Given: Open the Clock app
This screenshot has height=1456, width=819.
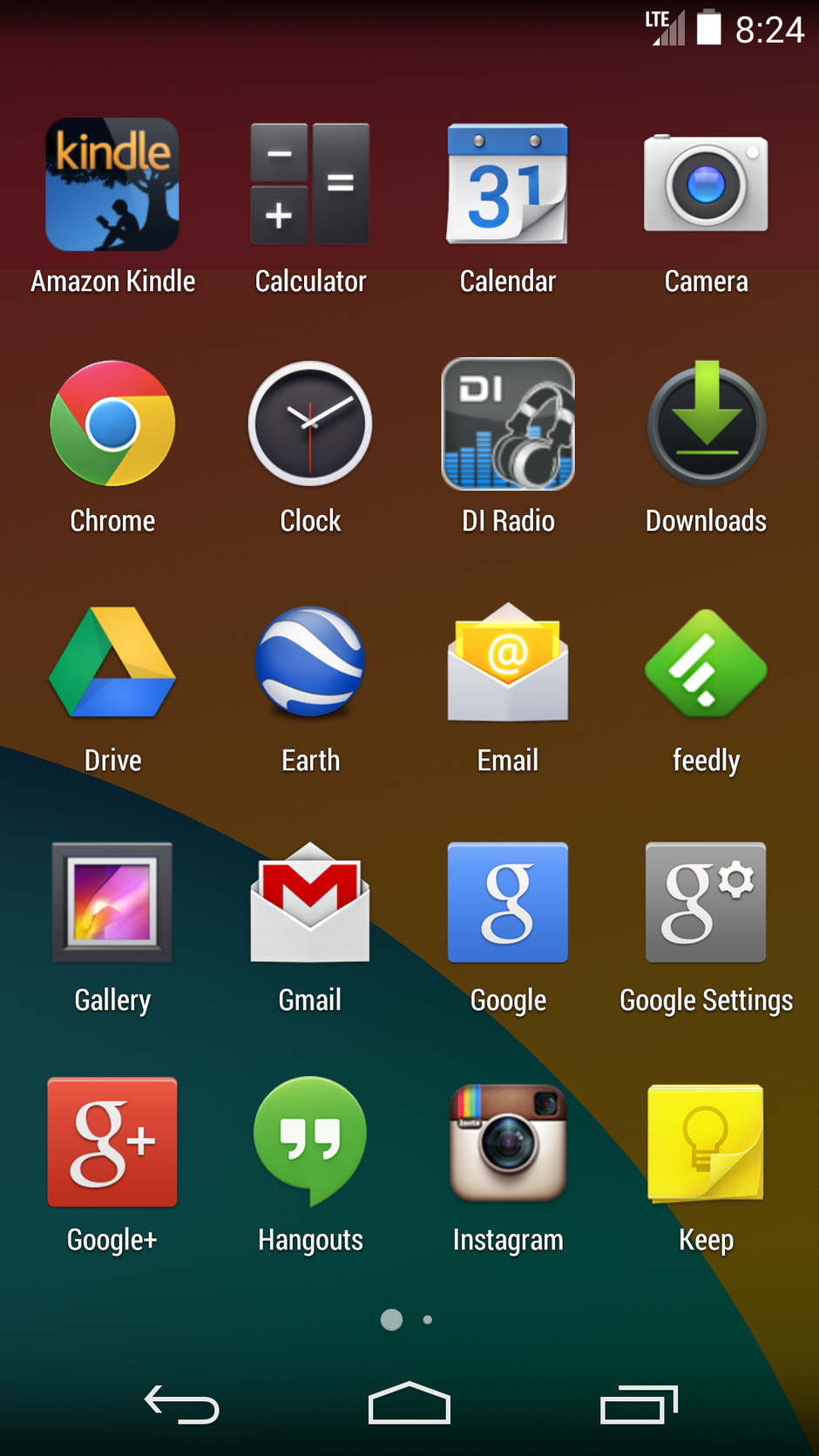Looking at the screenshot, I should [x=310, y=424].
